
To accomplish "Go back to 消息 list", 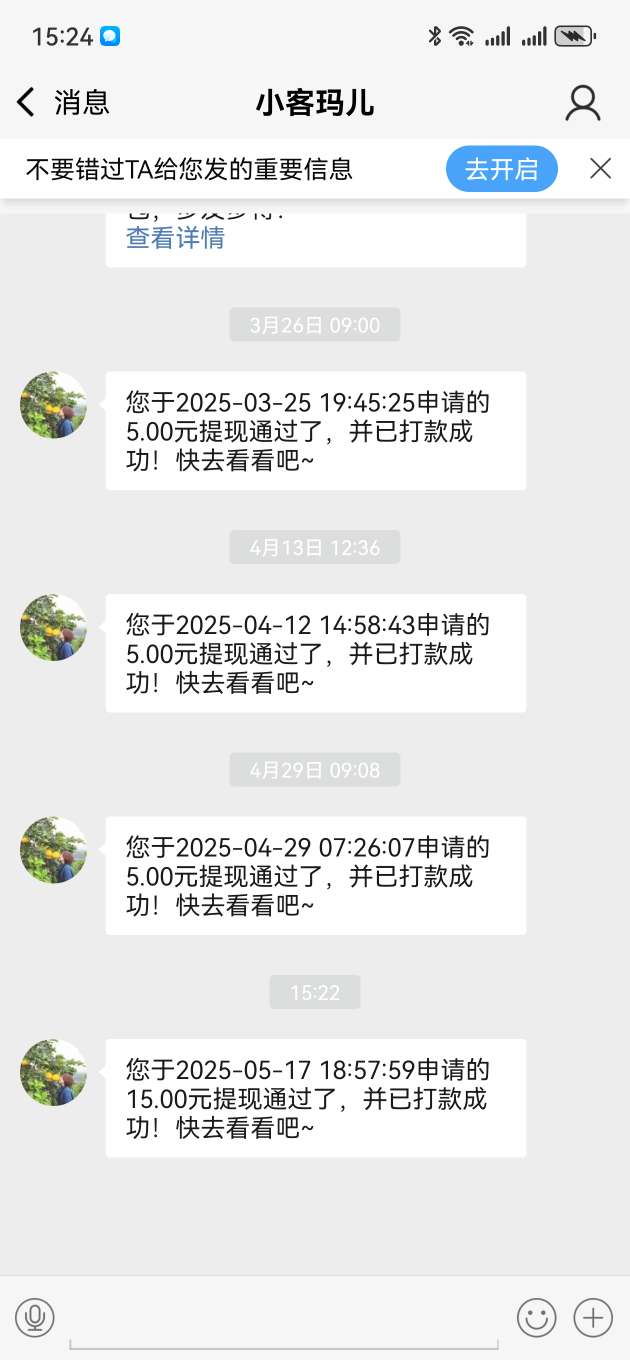I will (x=60, y=102).
